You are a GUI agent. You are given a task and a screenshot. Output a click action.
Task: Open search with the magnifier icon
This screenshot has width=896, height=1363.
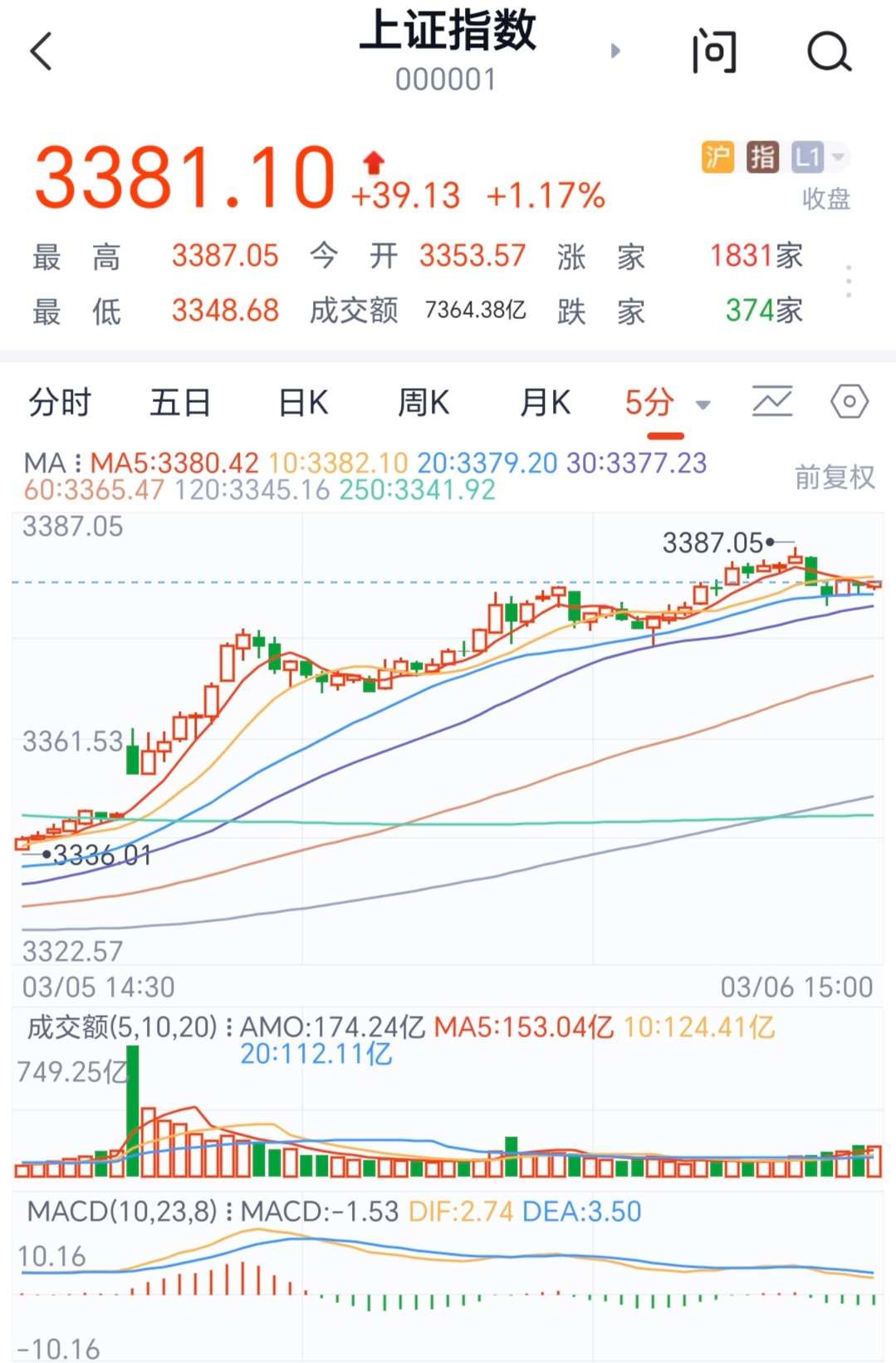click(830, 51)
